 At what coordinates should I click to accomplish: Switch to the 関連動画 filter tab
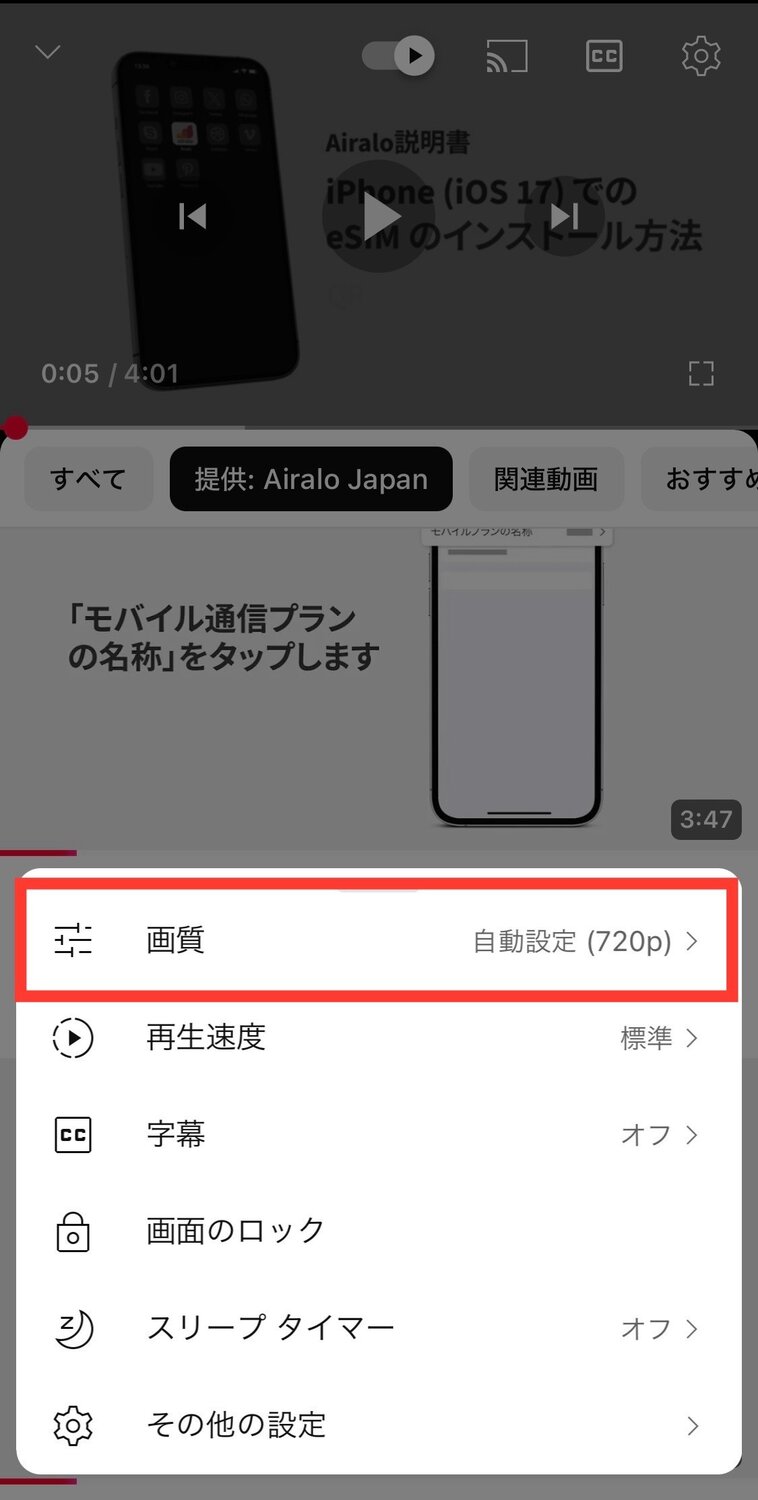pos(546,479)
